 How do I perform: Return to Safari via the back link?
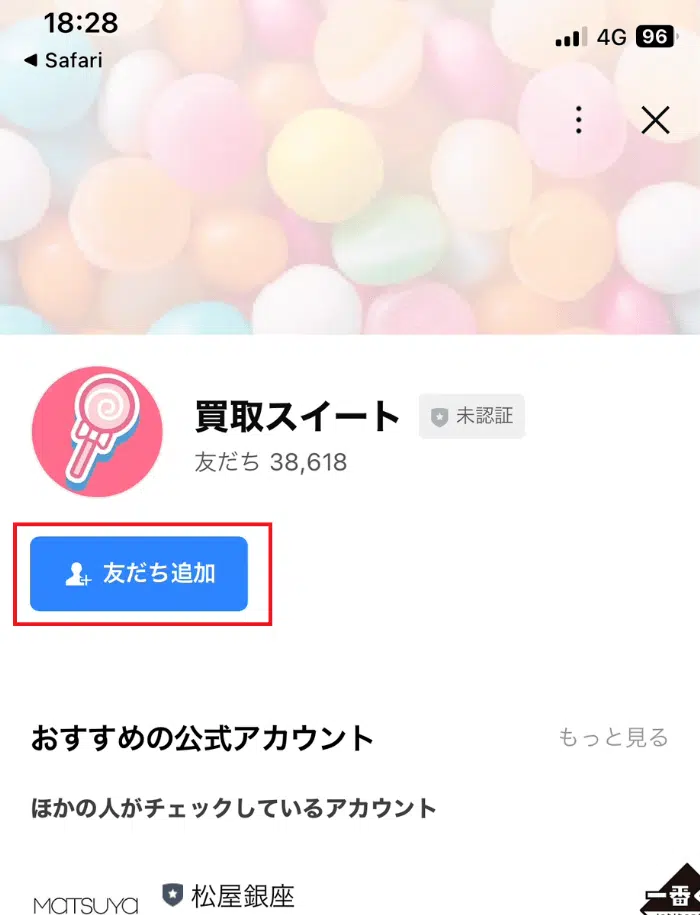(62, 60)
